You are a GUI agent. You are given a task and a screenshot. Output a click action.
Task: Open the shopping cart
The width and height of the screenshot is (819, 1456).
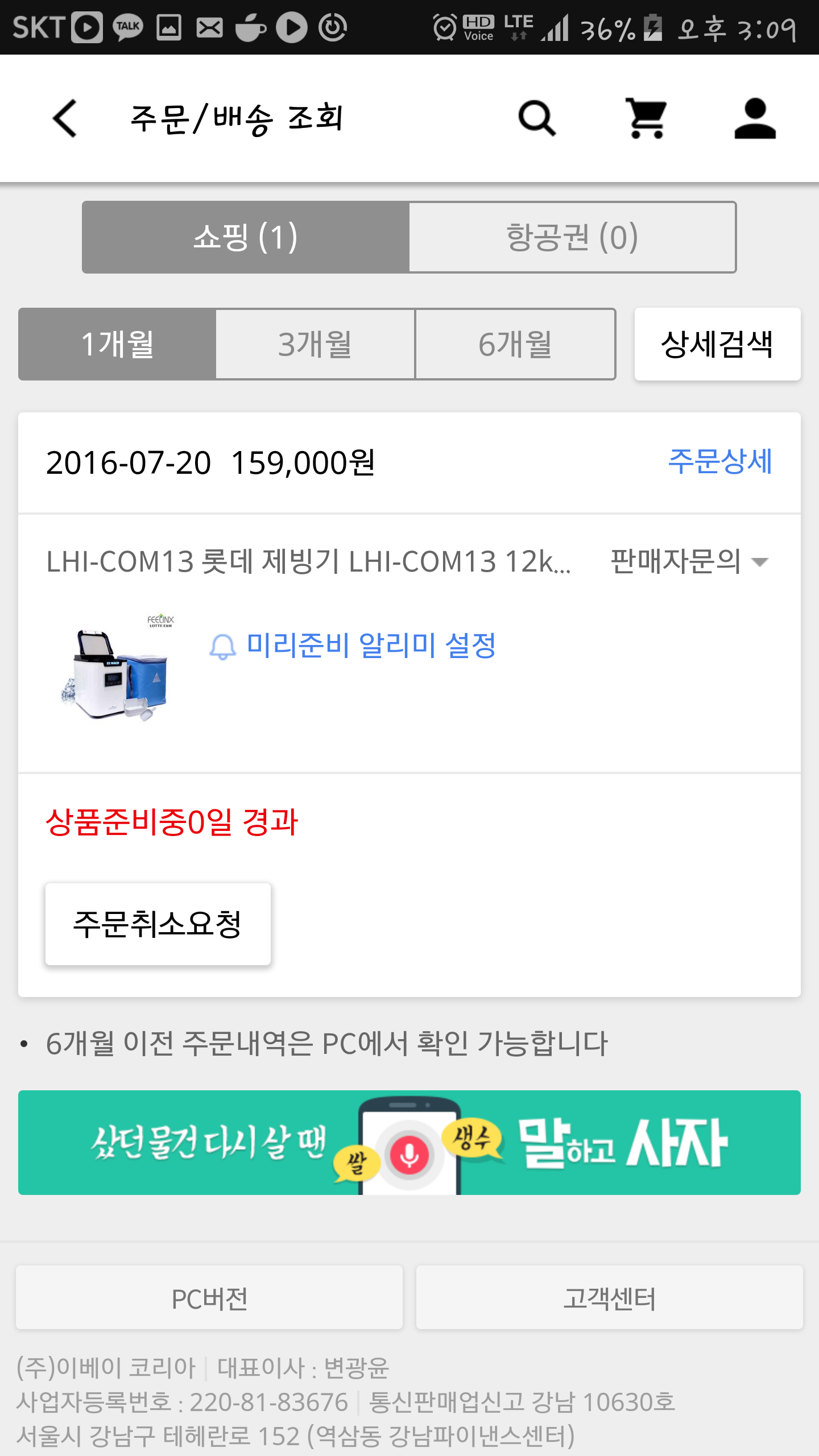coord(646,118)
